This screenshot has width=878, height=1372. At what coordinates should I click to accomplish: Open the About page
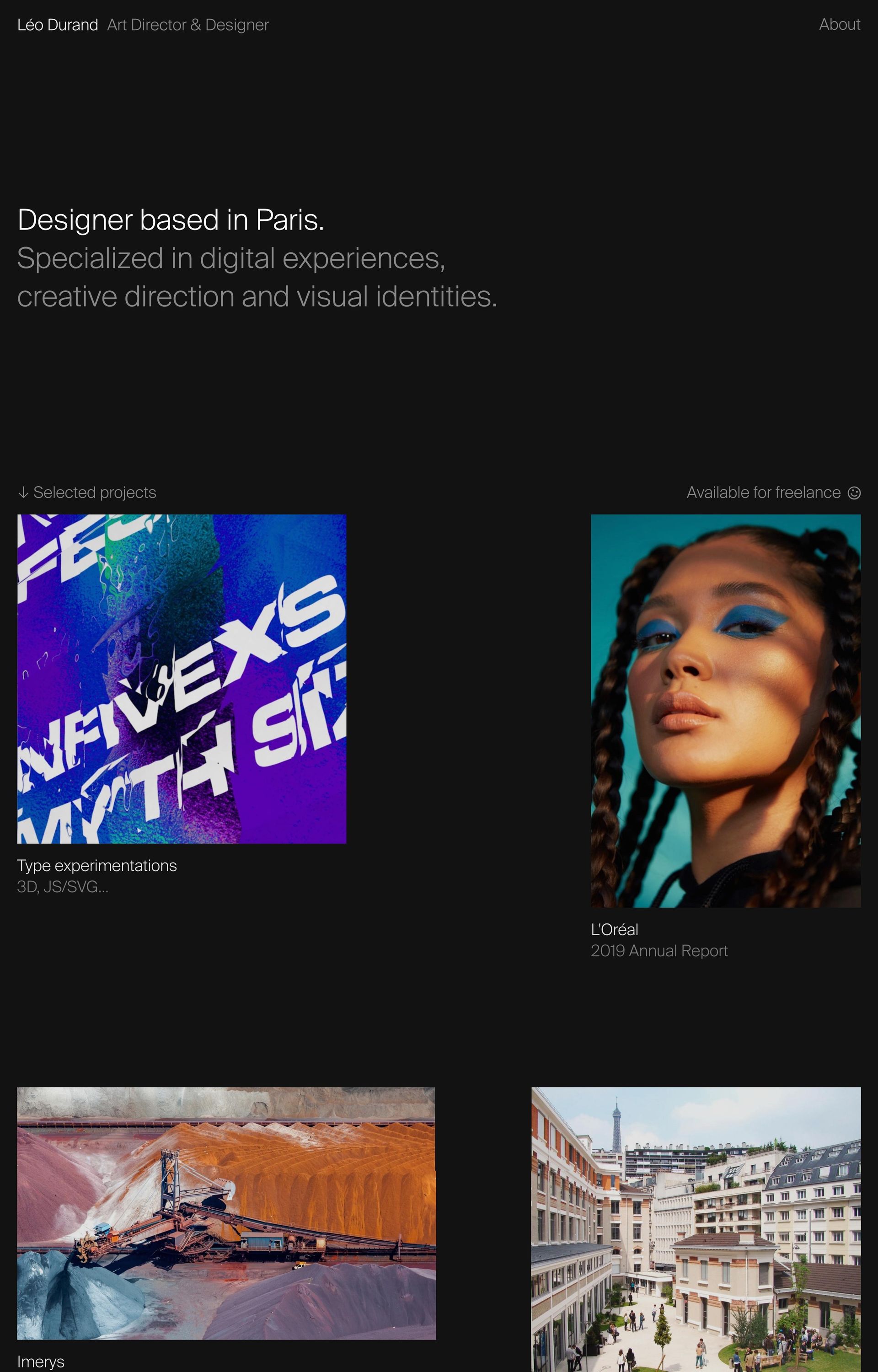click(x=839, y=25)
